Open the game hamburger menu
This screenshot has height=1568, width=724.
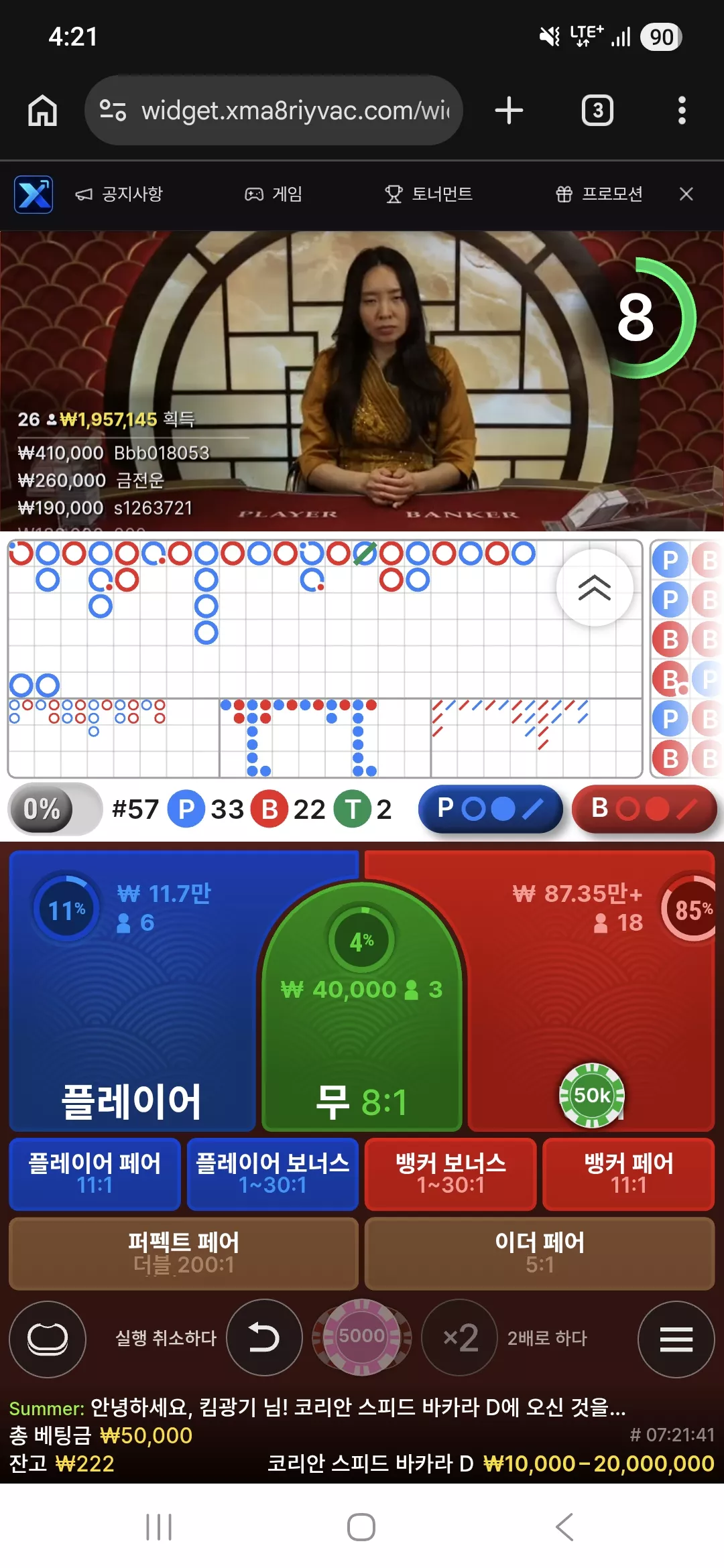[x=676, y=1340]
